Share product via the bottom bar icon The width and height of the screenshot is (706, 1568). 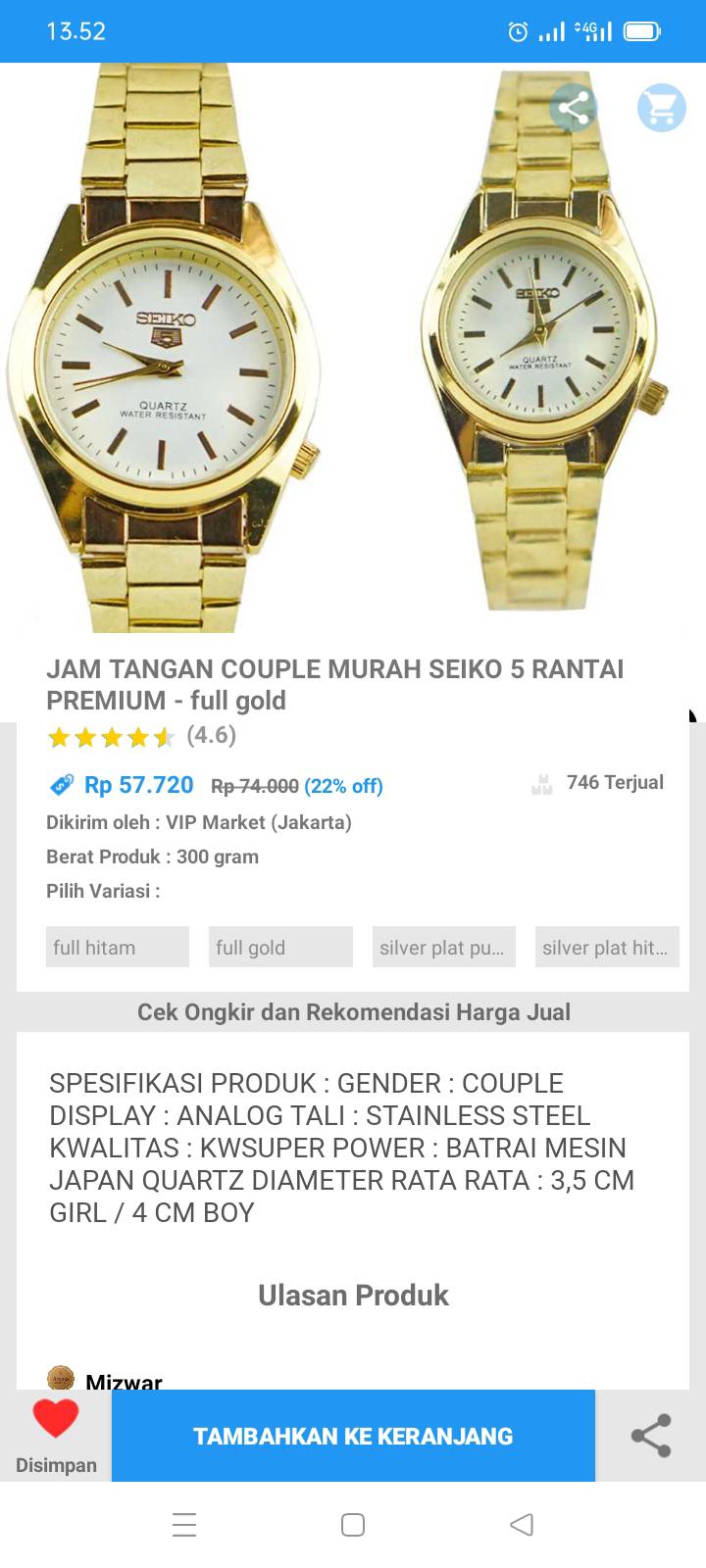coord(651,1436)
